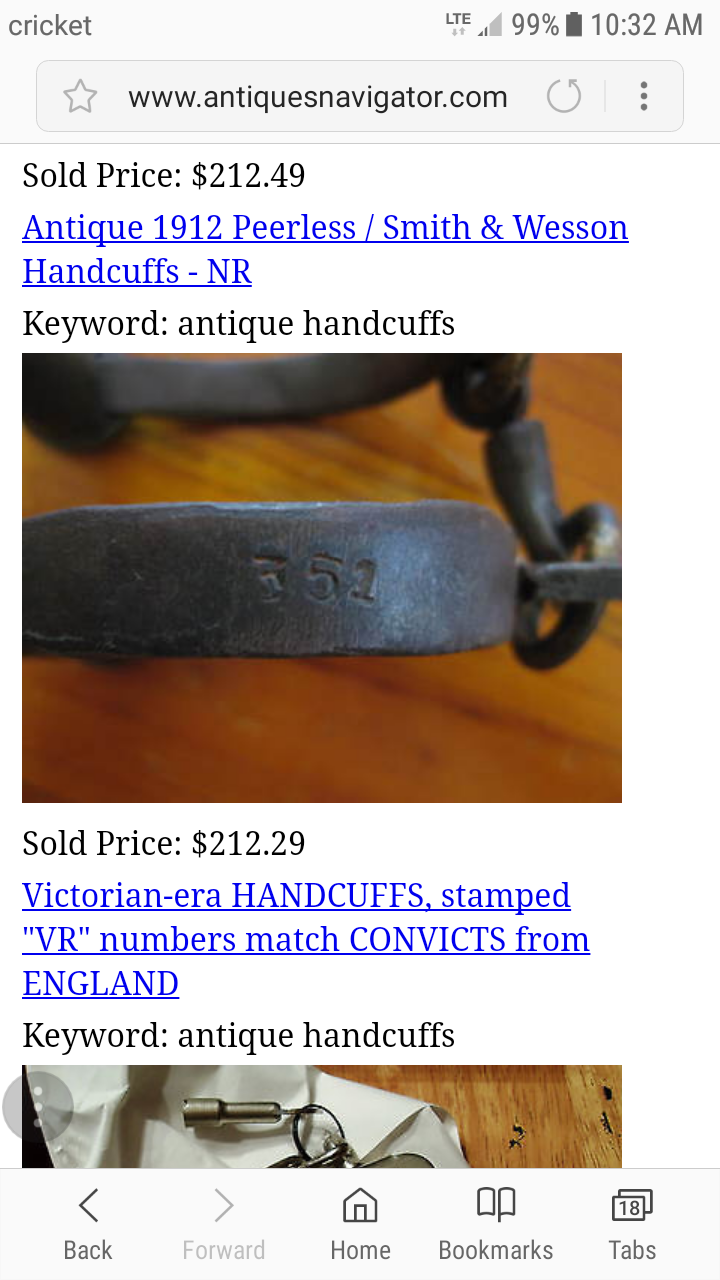
Task: Open the keys photo below Victorian listing
Action: coord(322,1116)
